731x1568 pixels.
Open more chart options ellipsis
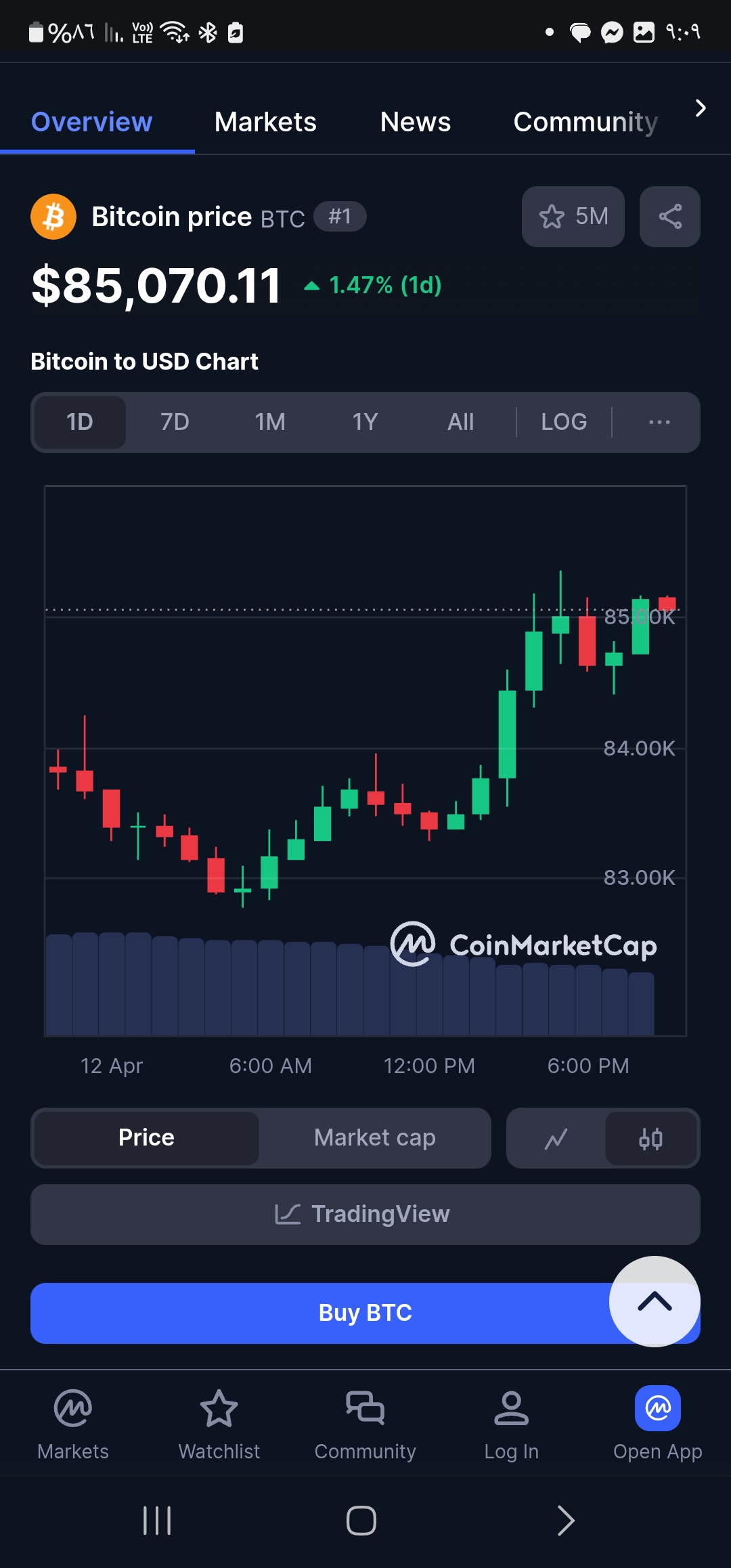(659, 422)
